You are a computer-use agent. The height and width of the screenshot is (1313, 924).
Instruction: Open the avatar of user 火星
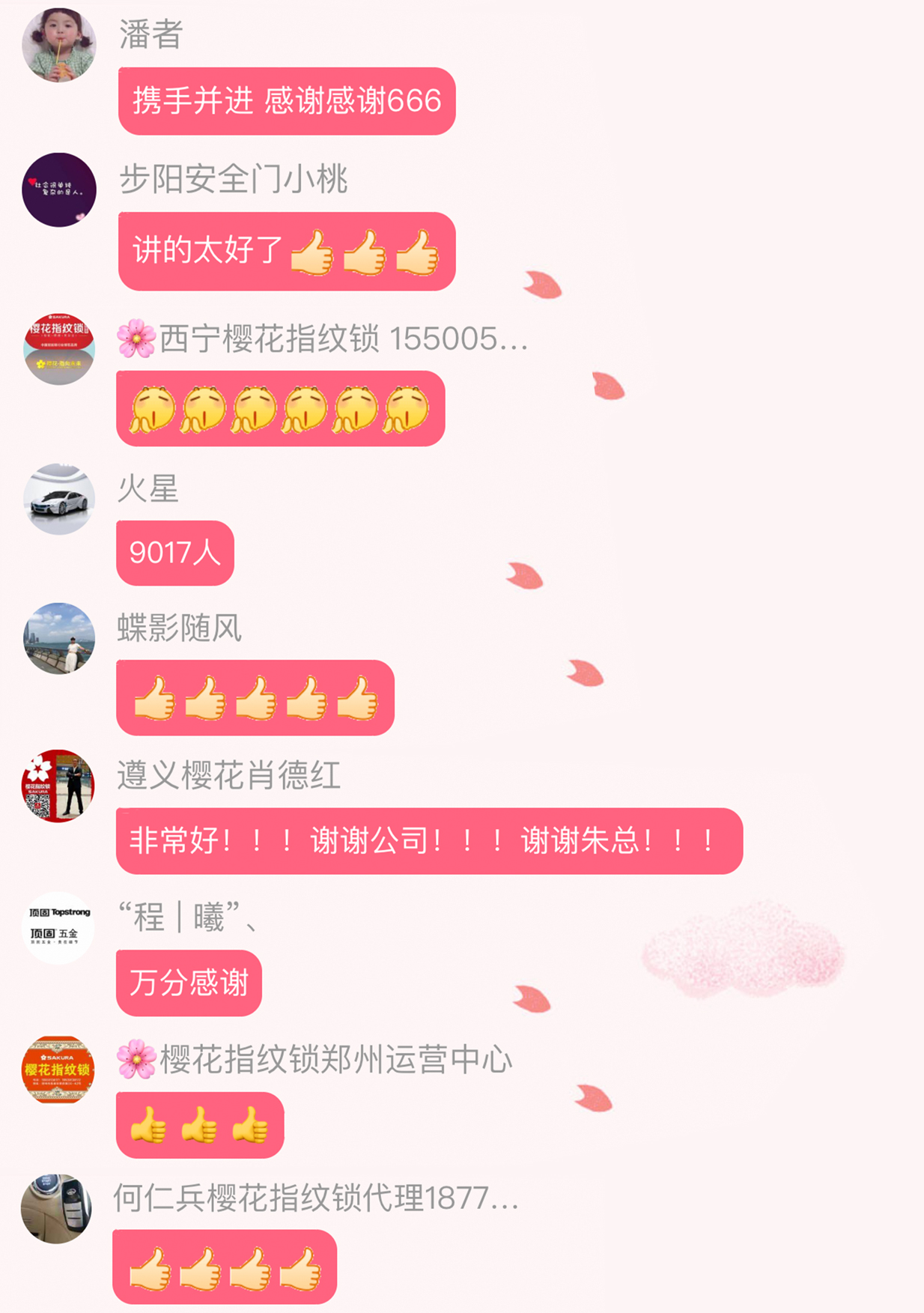(x=59, y=499)
